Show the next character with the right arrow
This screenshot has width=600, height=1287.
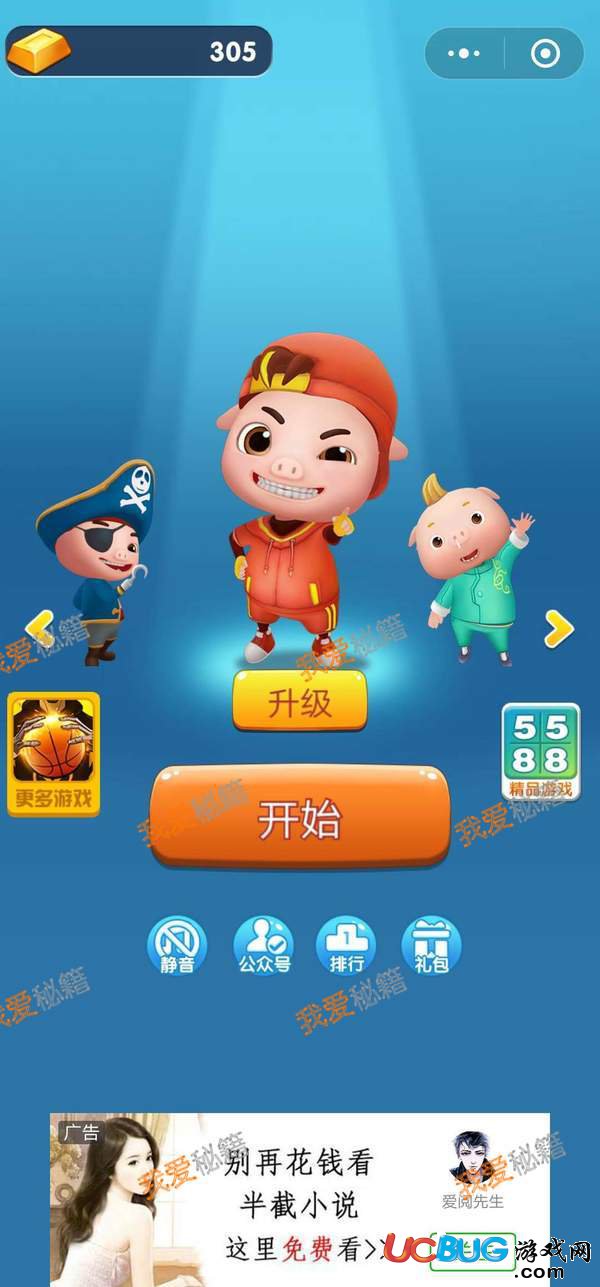point(558,628)
